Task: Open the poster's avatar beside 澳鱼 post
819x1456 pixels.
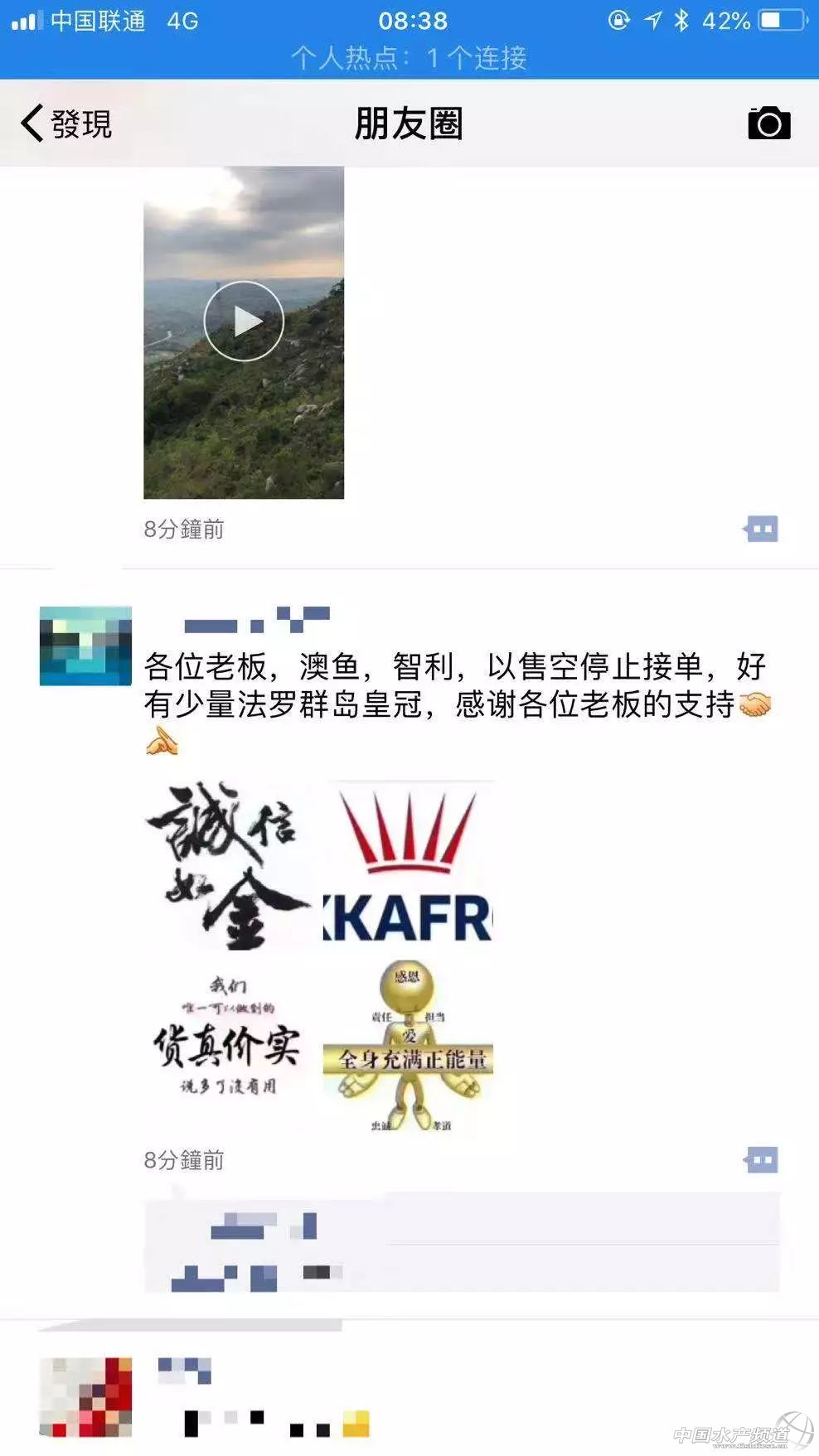Action: (85, 646)
